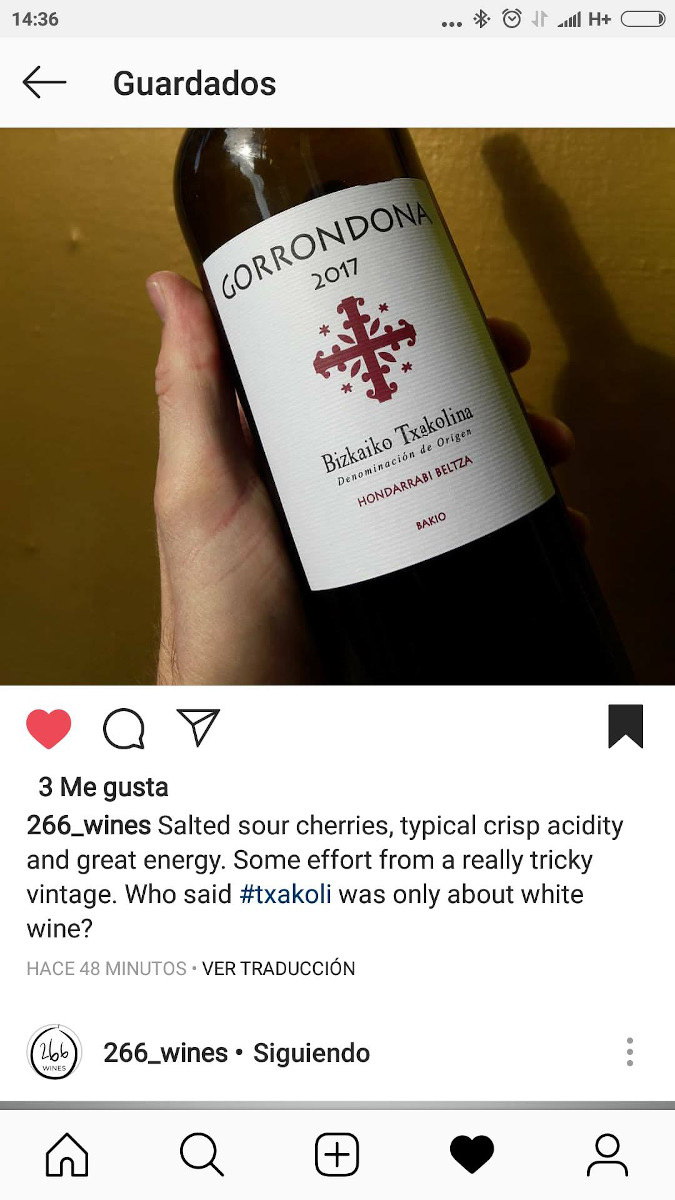This screenshot has height=1200, width=675.
Task: Switch to the Search tab
Action: coord(202,1155)
